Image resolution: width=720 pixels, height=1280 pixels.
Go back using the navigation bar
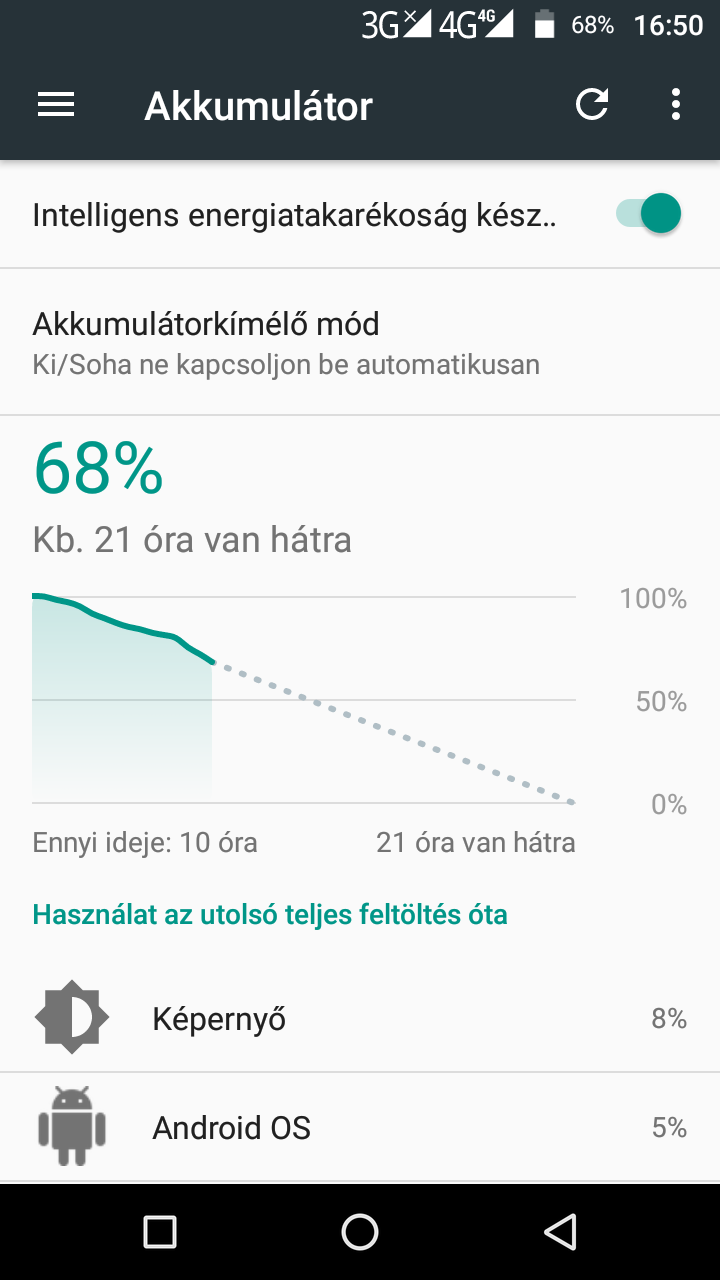coord(561,1232)
